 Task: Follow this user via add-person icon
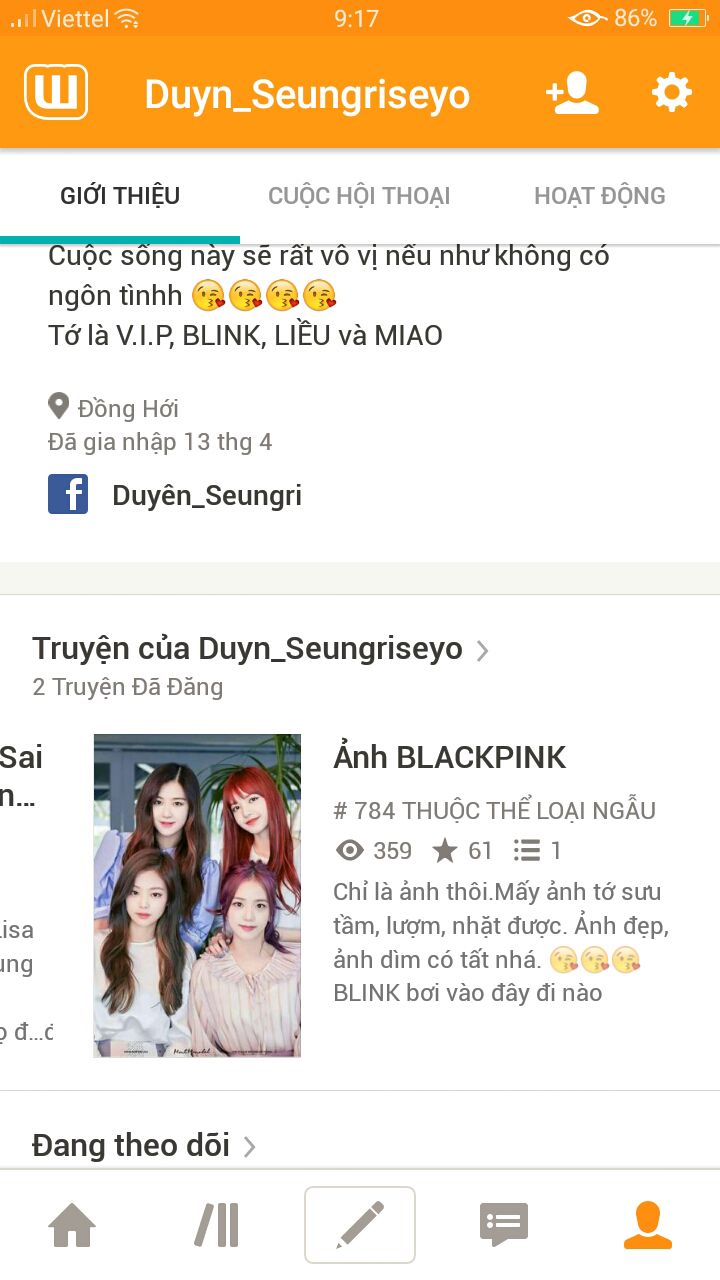tap(572, 93)
